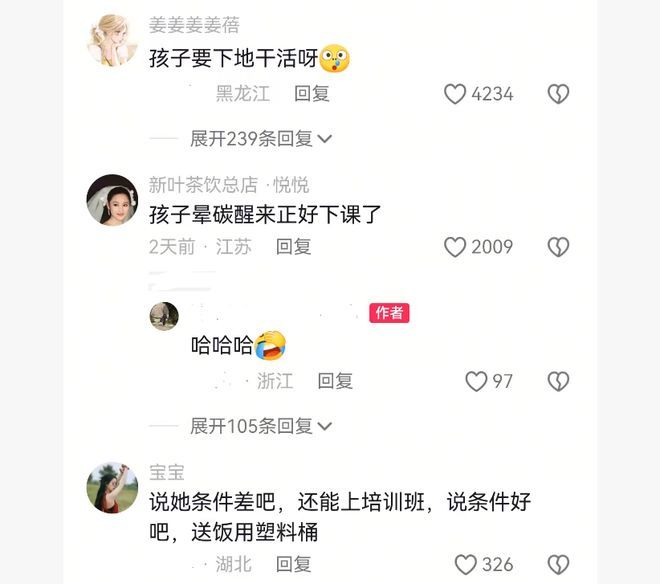660x584 pixels.
Task: Reply to 姜姜姜姜蓓's comment
Action: [x=312, y=94]
